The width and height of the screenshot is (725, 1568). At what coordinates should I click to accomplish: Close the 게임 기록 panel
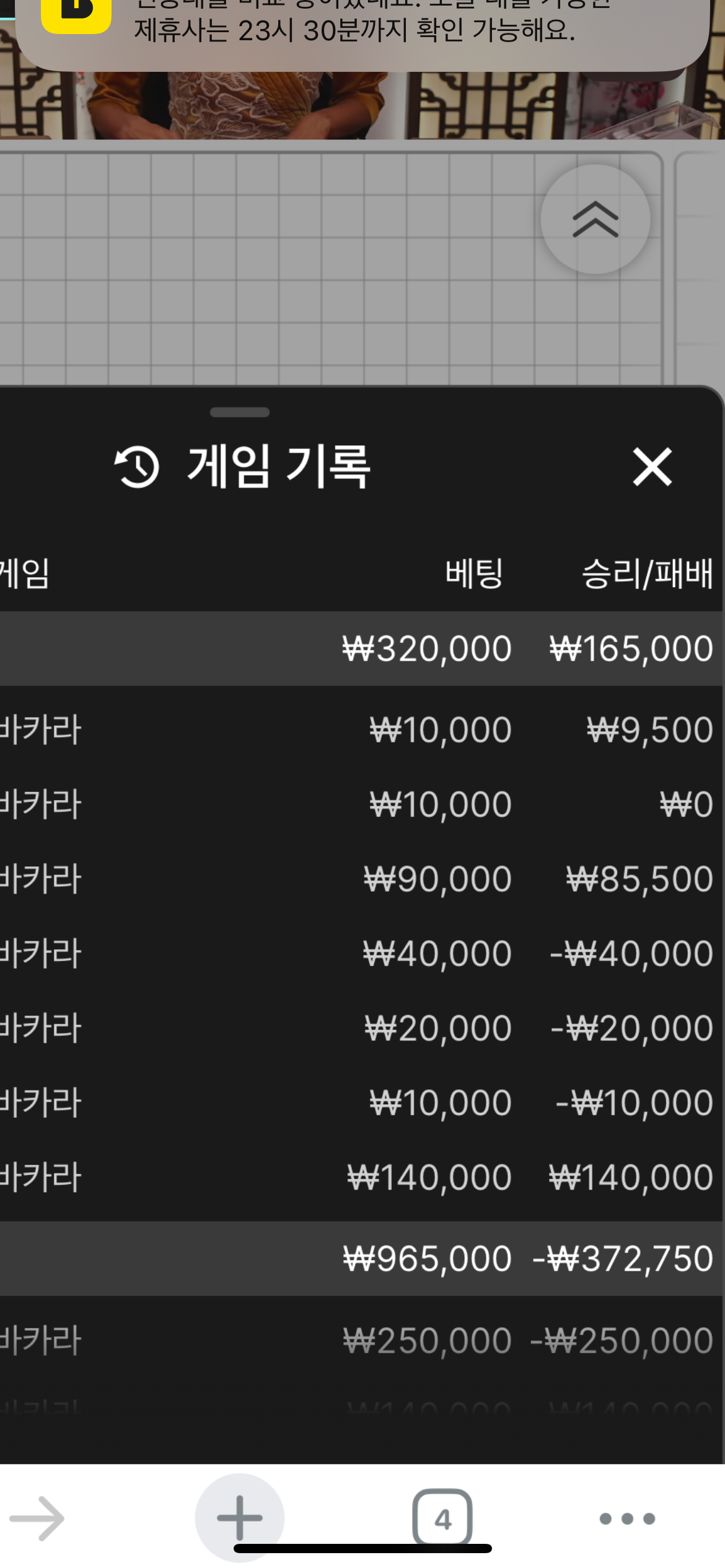pos(652,467)
